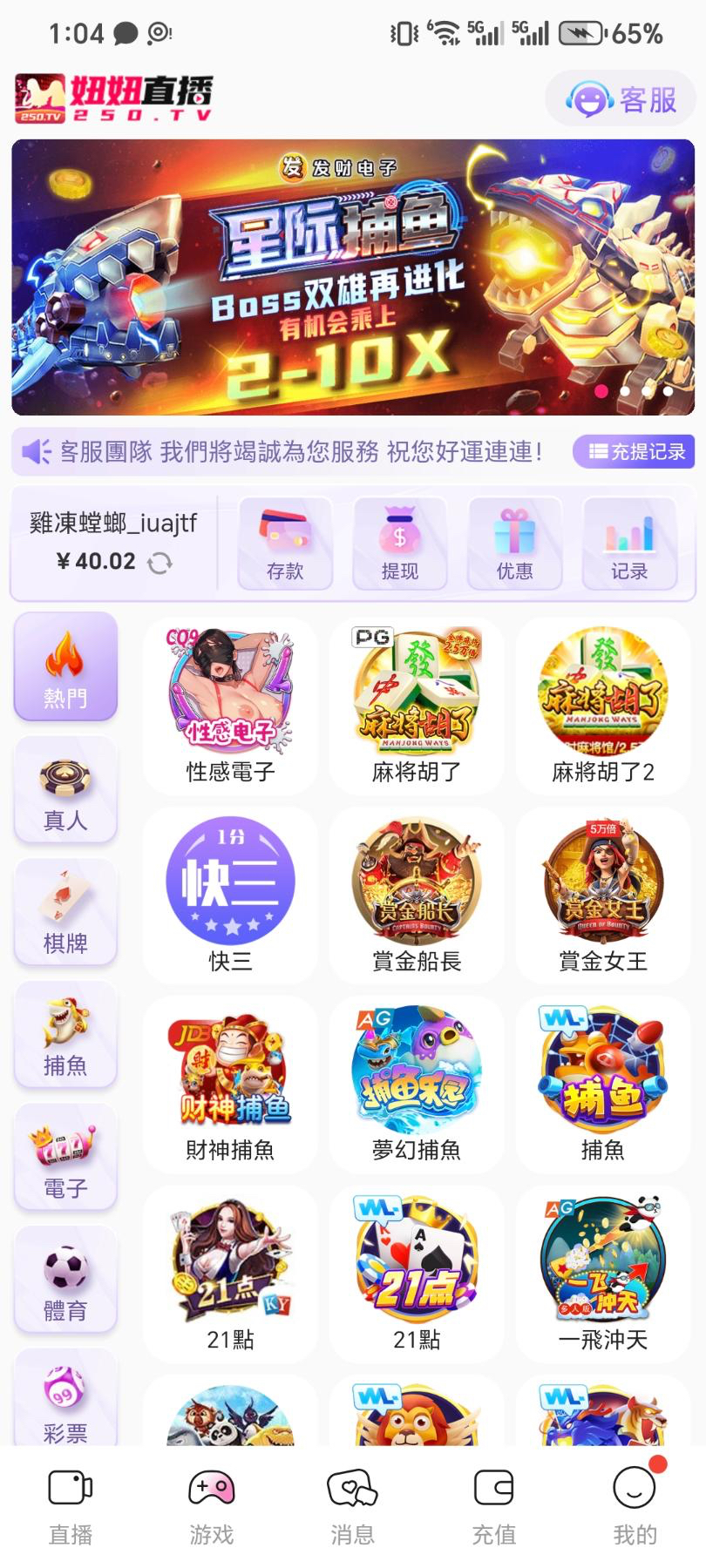Select the 棋牌 card games category
The image size is (706, 1568).
click(x=65, y=912)
